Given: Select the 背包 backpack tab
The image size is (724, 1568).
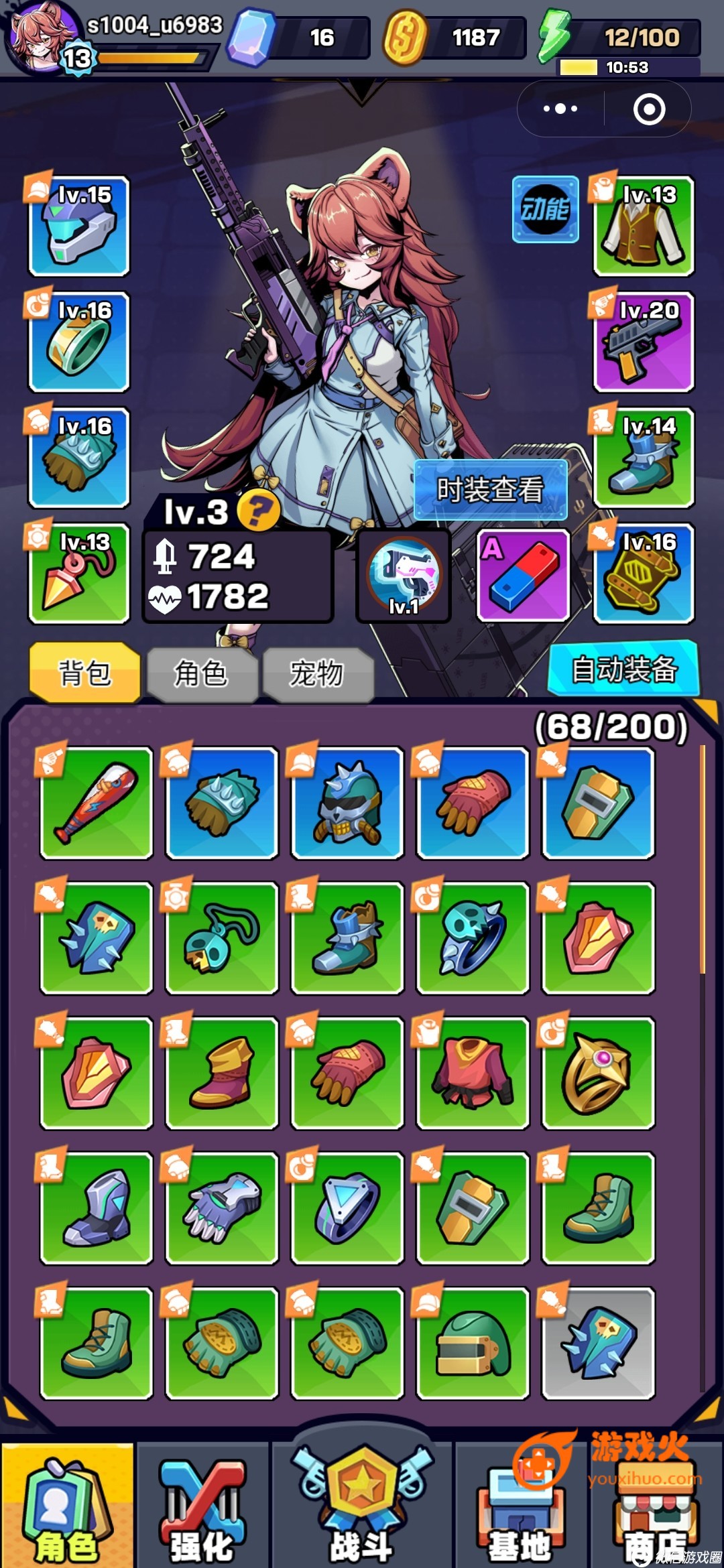Looking at the screenshot, I should (x=84, y=673).
